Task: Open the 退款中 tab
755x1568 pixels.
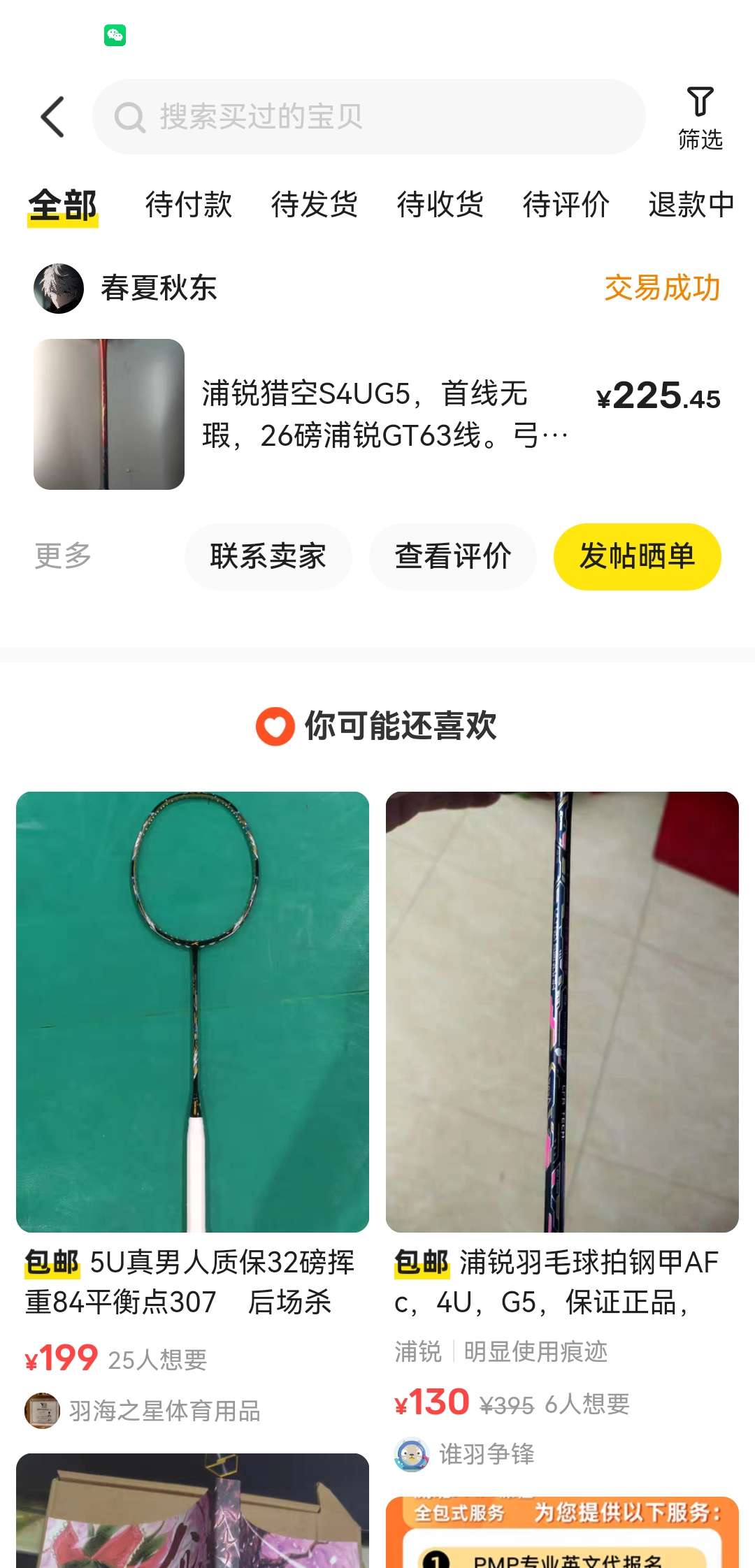Action: [x=691, y=205]
